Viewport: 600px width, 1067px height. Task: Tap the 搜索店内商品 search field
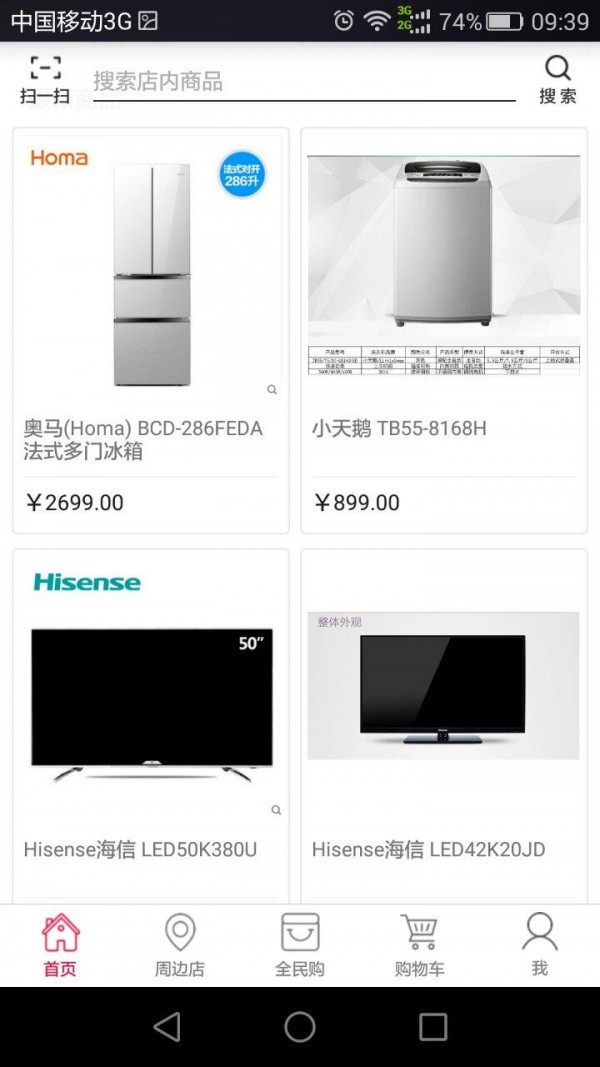300,82
